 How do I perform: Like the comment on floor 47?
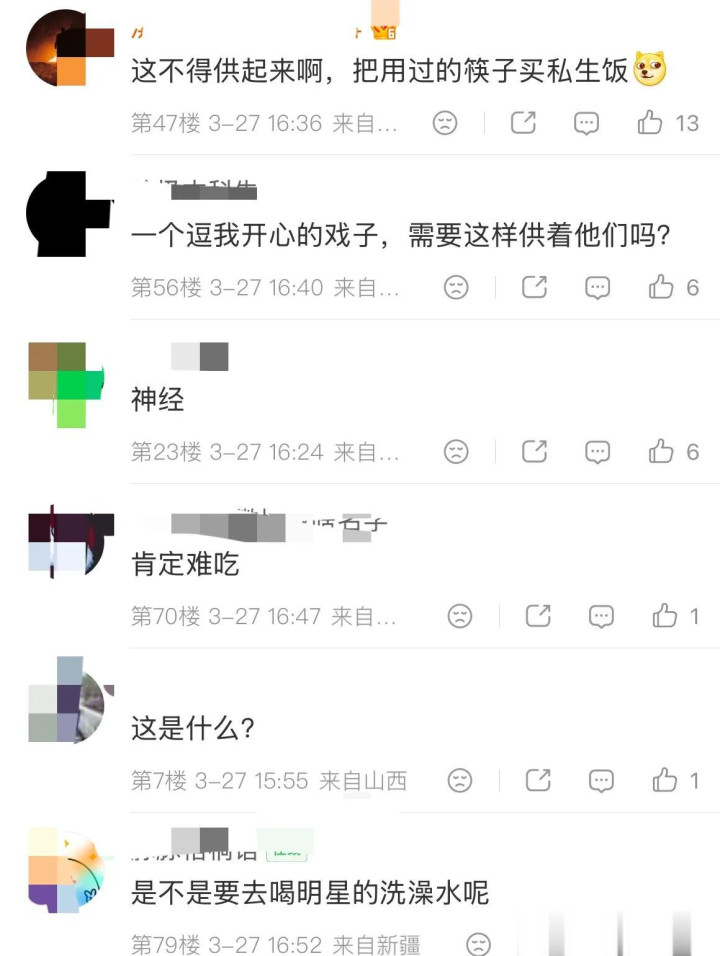click(650, 123)
